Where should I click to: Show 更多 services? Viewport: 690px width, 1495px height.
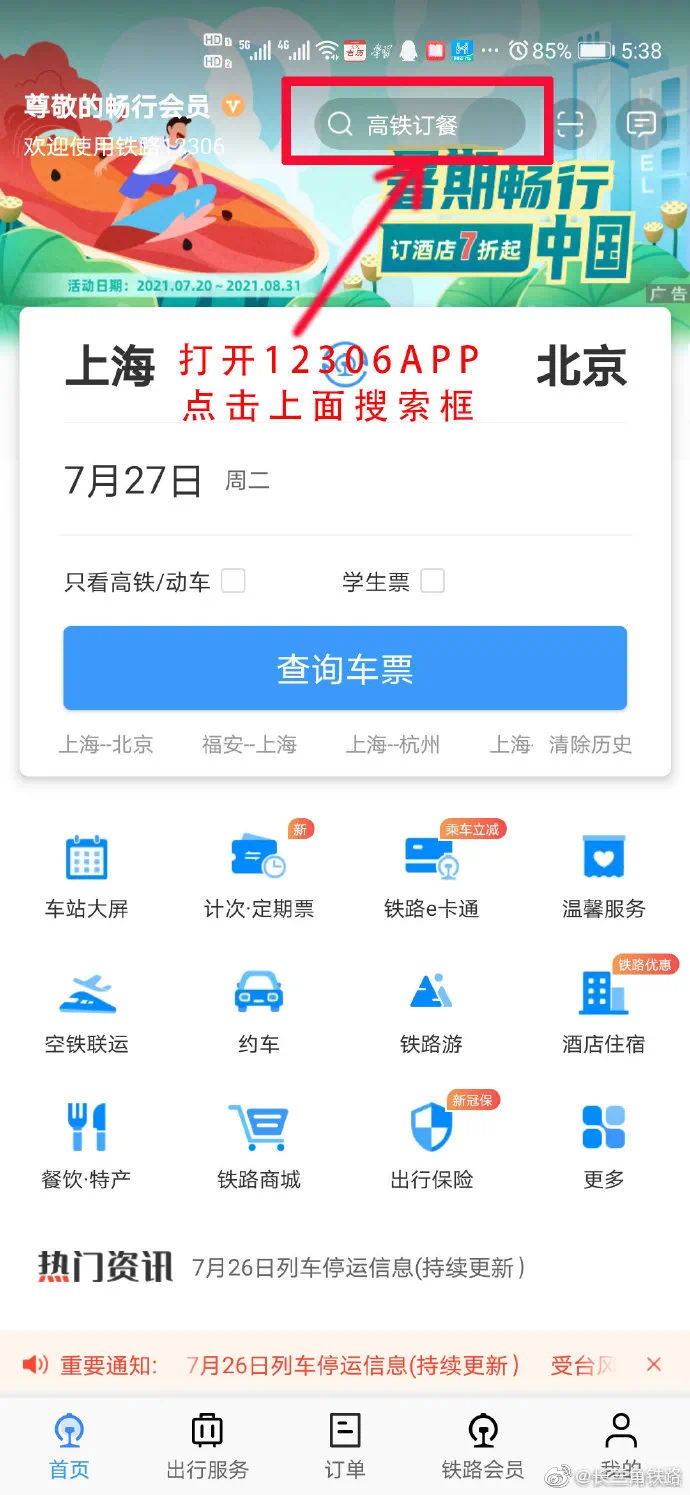tap(603, 1145)
